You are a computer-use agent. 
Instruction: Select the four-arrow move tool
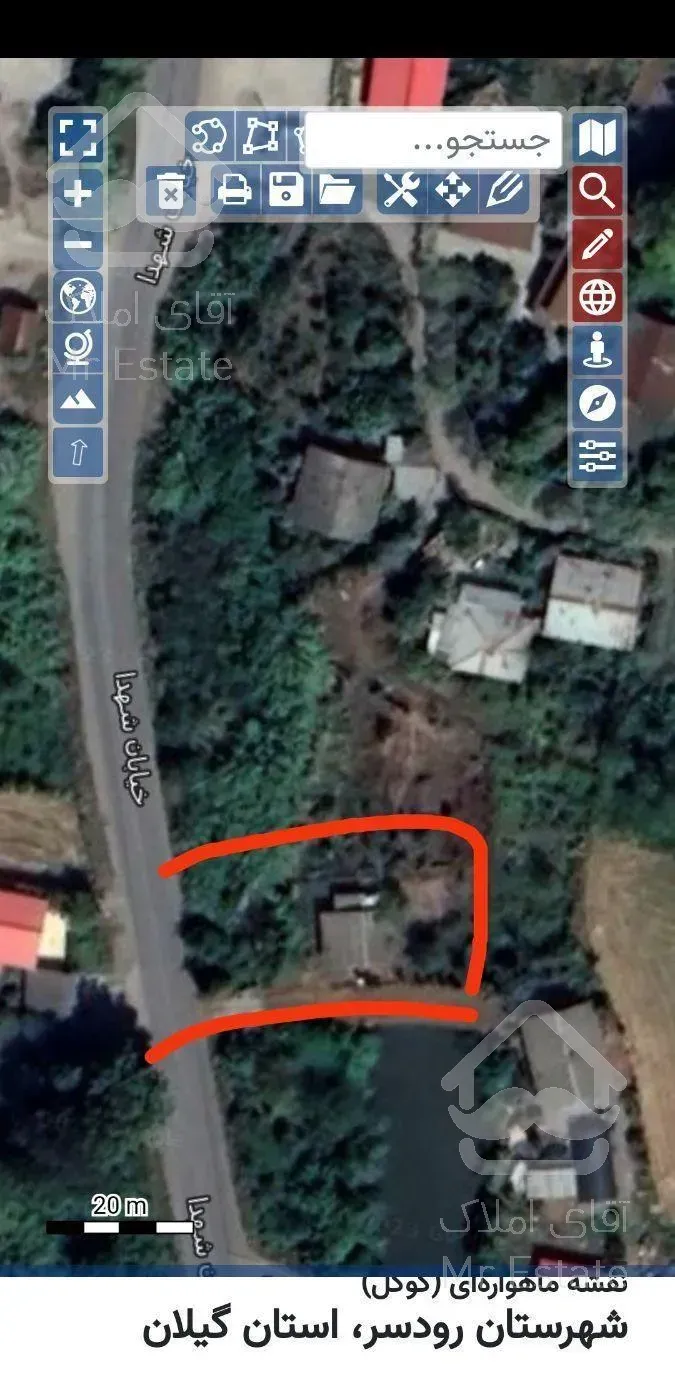click(453, 189)
